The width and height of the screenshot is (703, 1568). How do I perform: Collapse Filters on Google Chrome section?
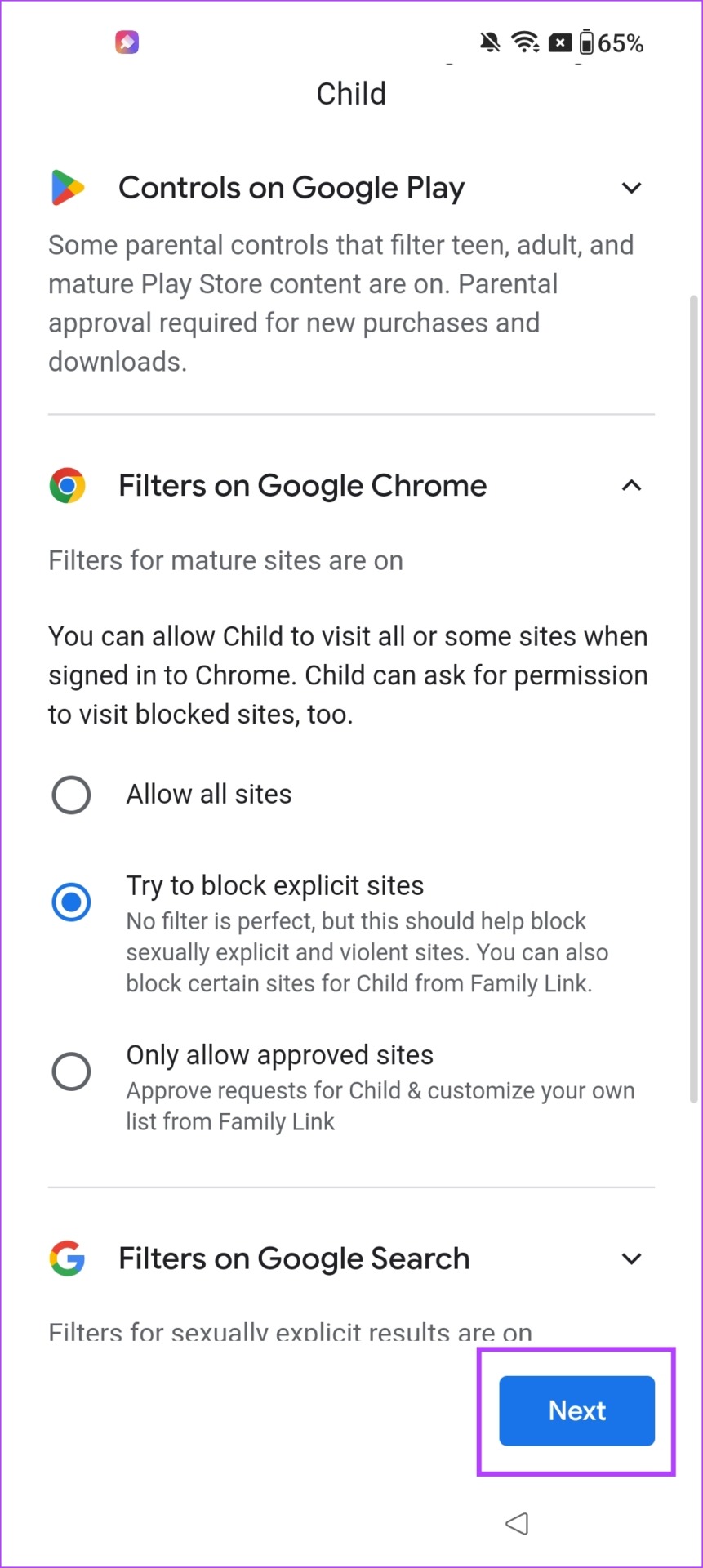click(631, 486)
